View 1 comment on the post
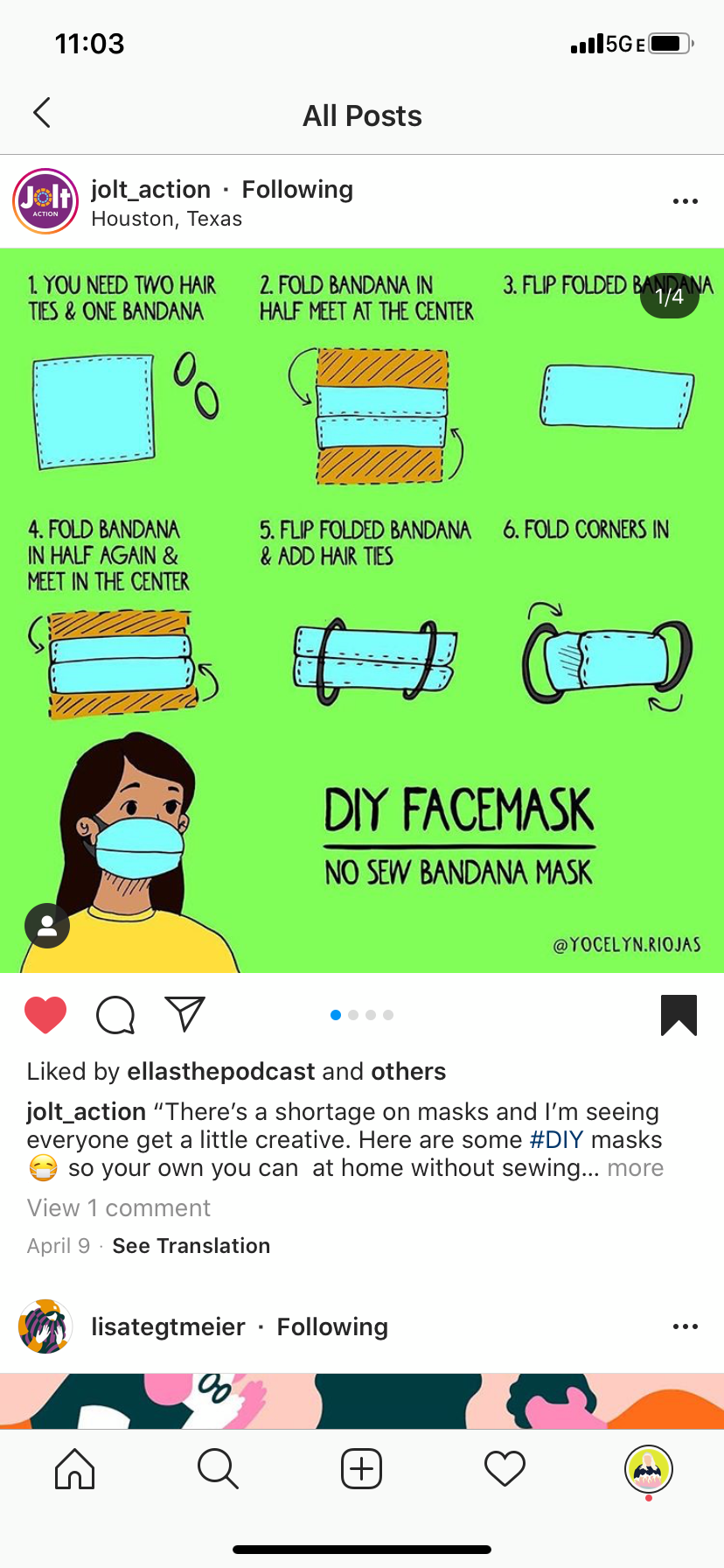 pyautogui.click(x=119, y=1207)
